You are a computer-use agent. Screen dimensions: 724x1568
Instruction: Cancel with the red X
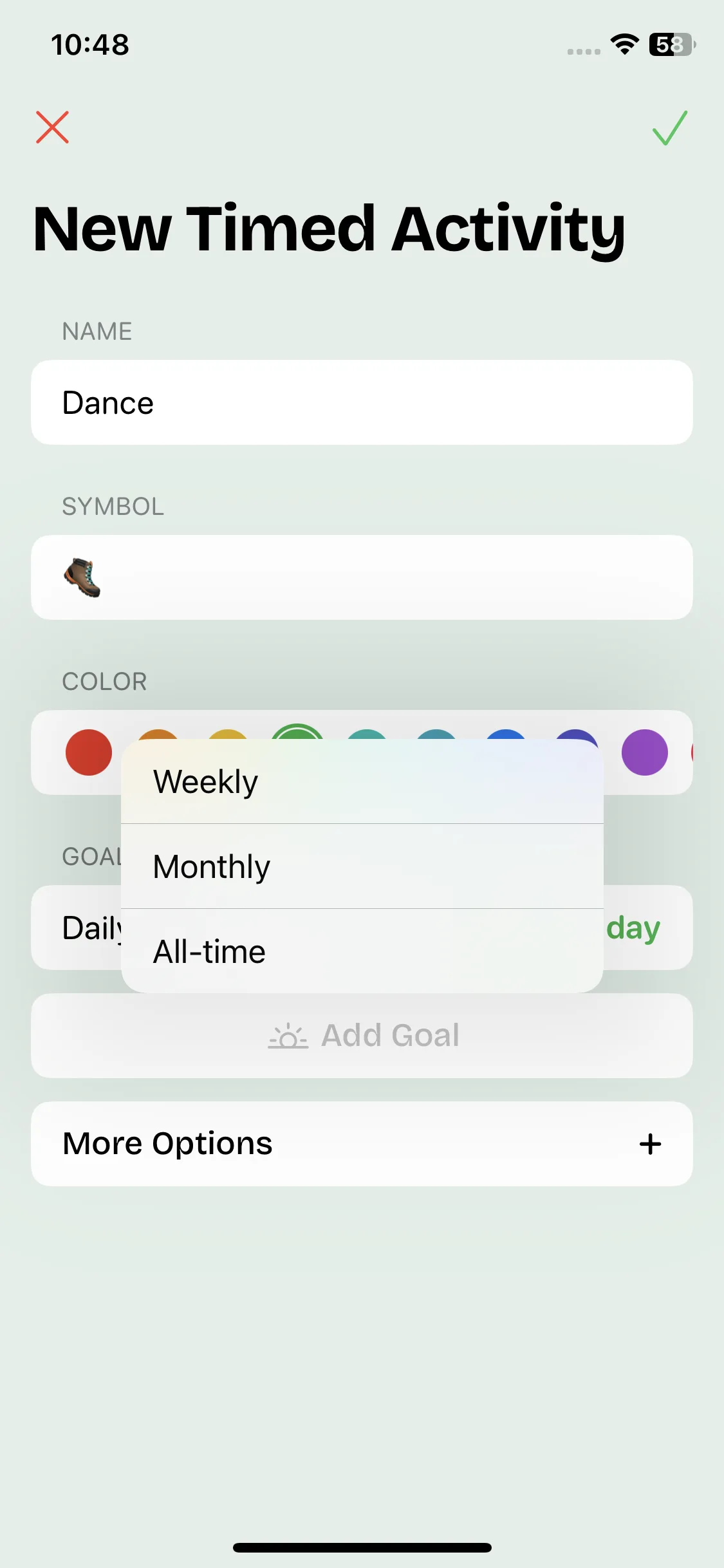click(52, 127)
